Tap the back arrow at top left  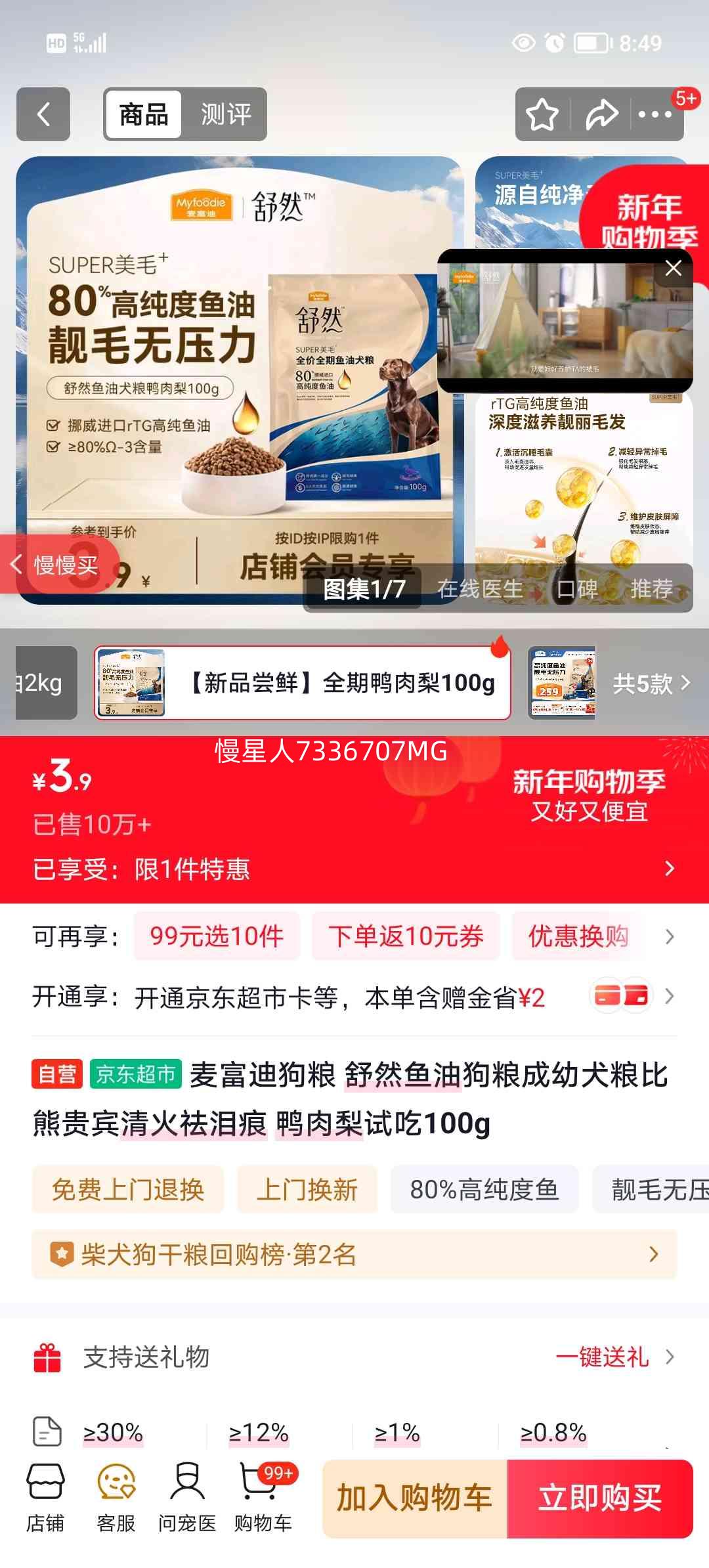coord(43,114)
